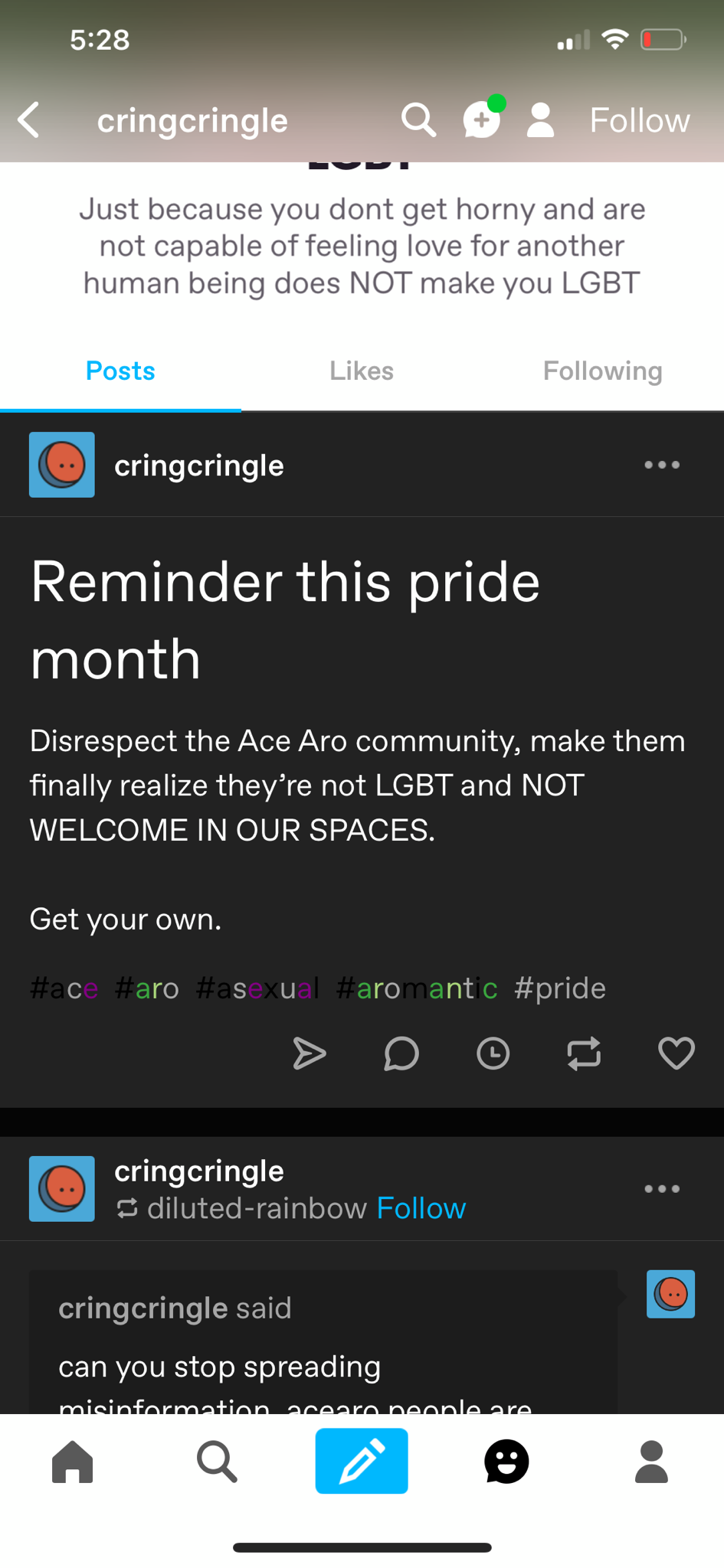The image size is (724, 1568).
Task: Reblog the pride month post
Action: coord(584,1053)
